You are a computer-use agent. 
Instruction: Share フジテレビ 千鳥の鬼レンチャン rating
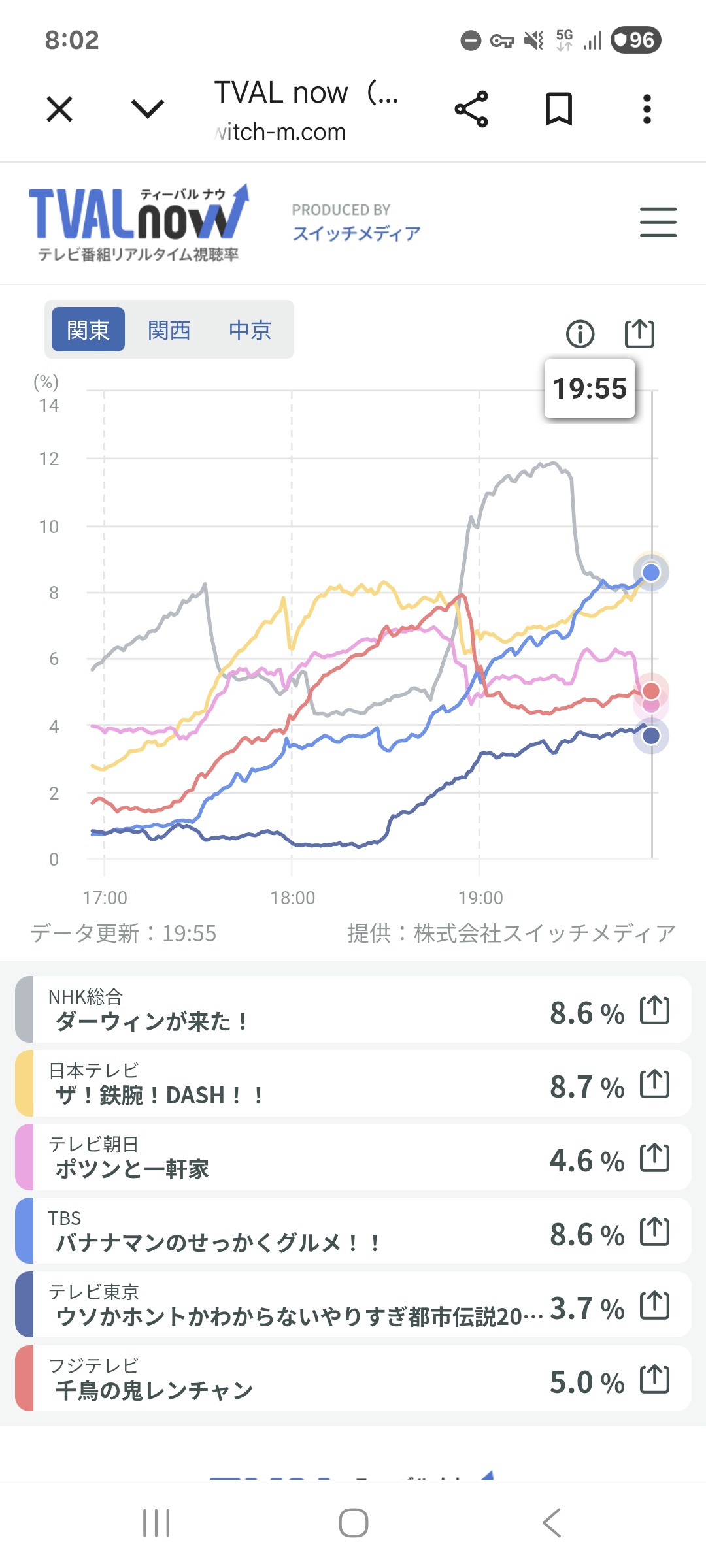tap(654, 1379)
